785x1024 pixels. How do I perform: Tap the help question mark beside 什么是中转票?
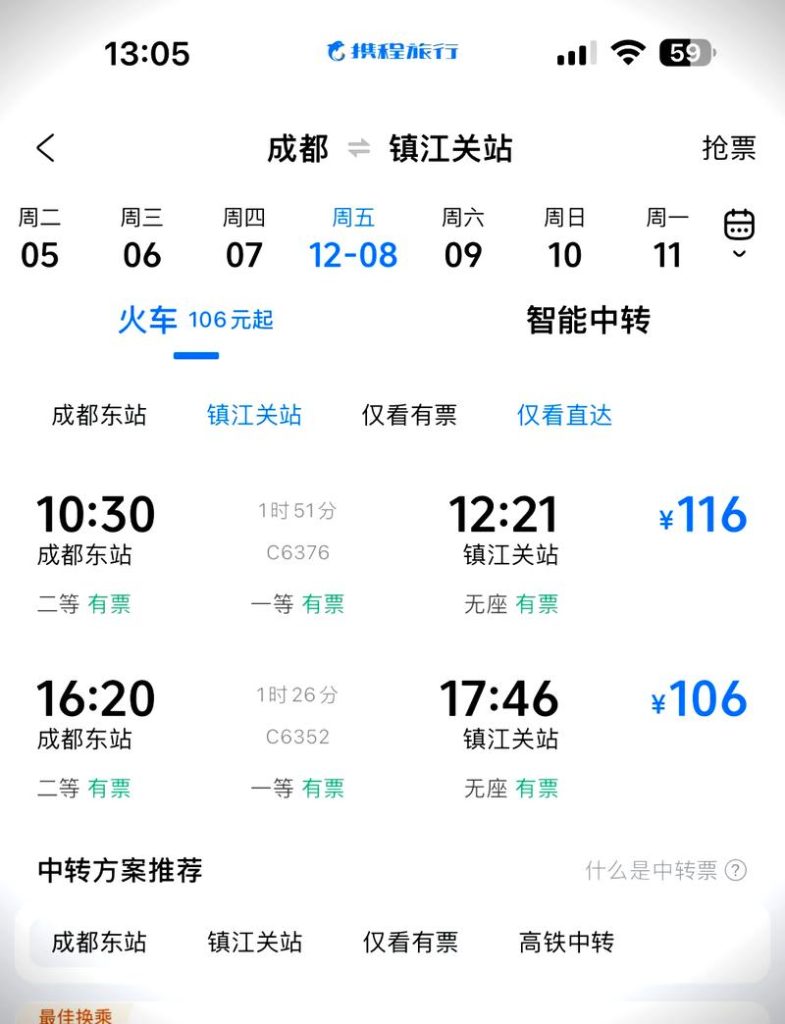click(x=735, y=871)
